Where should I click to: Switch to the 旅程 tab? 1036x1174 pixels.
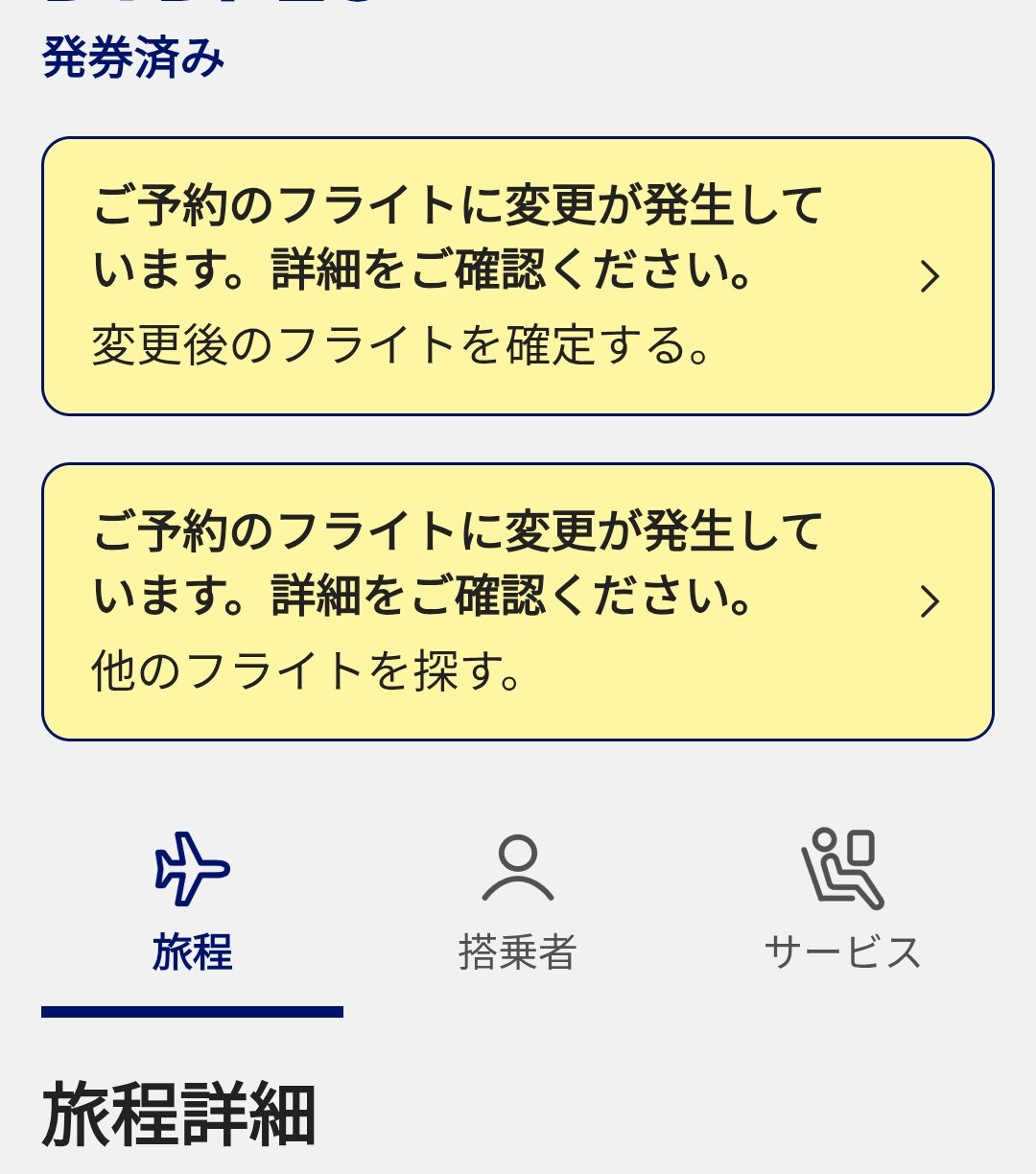(x=192, y=904)
